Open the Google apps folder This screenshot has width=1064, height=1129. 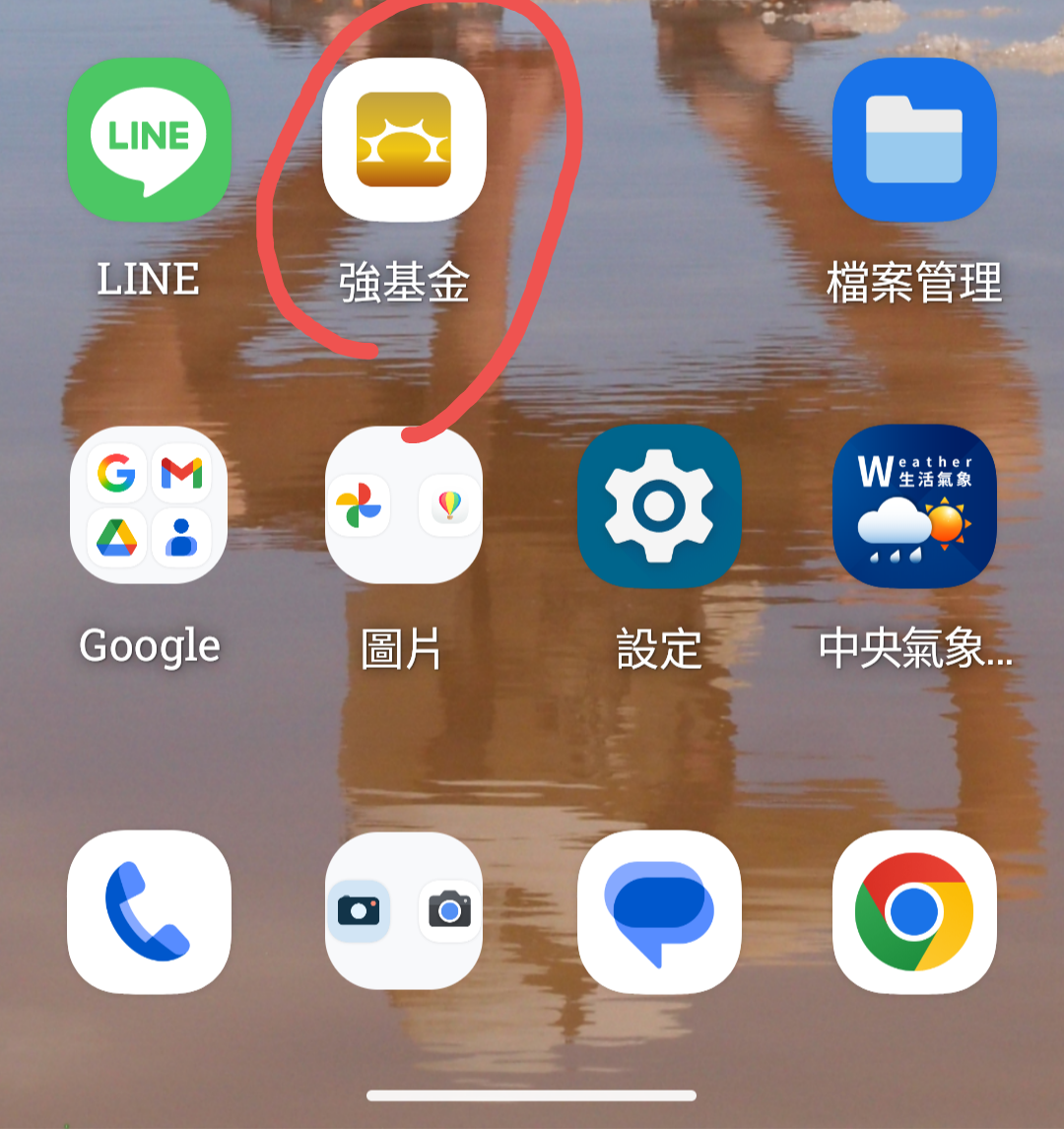click(x=149, y=505)
